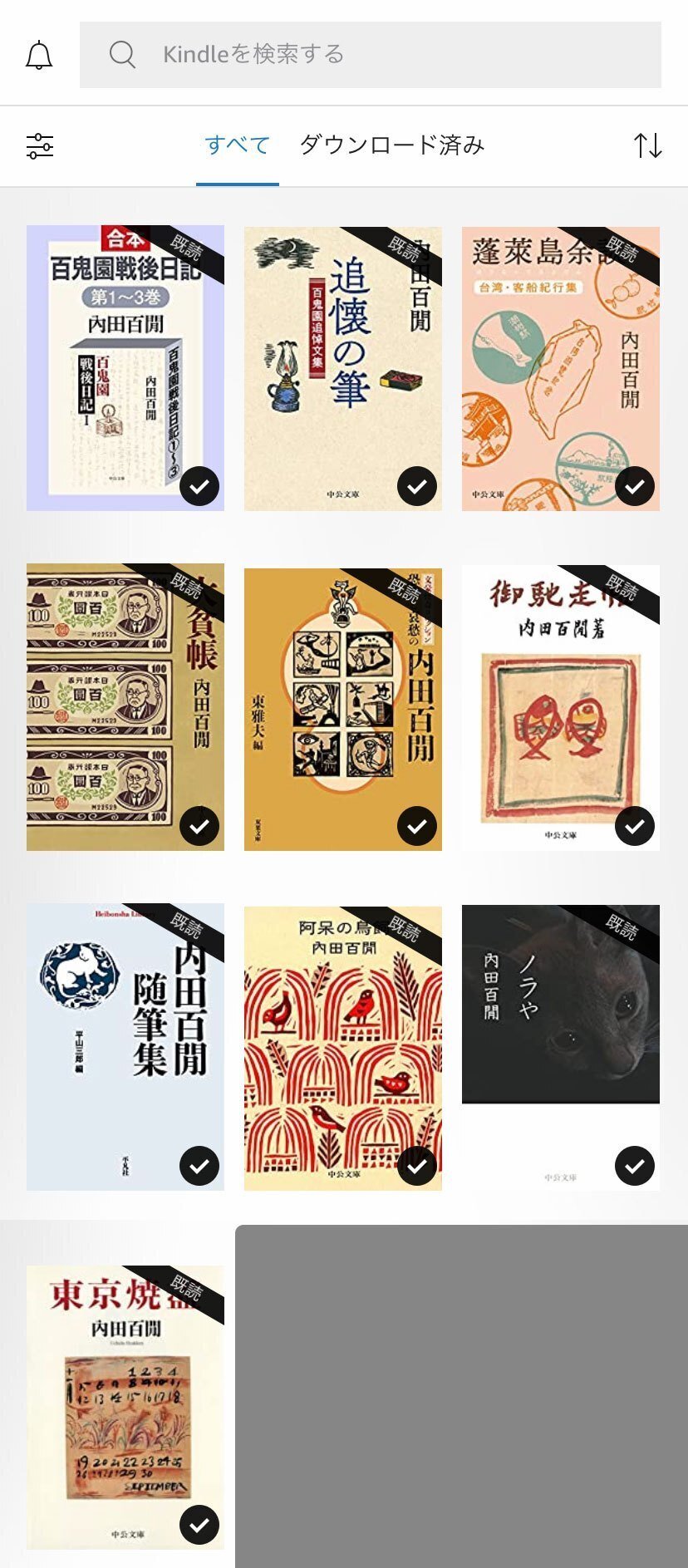Viewport: 688px width, 1568px height.
Task: Open the book 阿呆の鳥飼
Action: click(342, 1048)
